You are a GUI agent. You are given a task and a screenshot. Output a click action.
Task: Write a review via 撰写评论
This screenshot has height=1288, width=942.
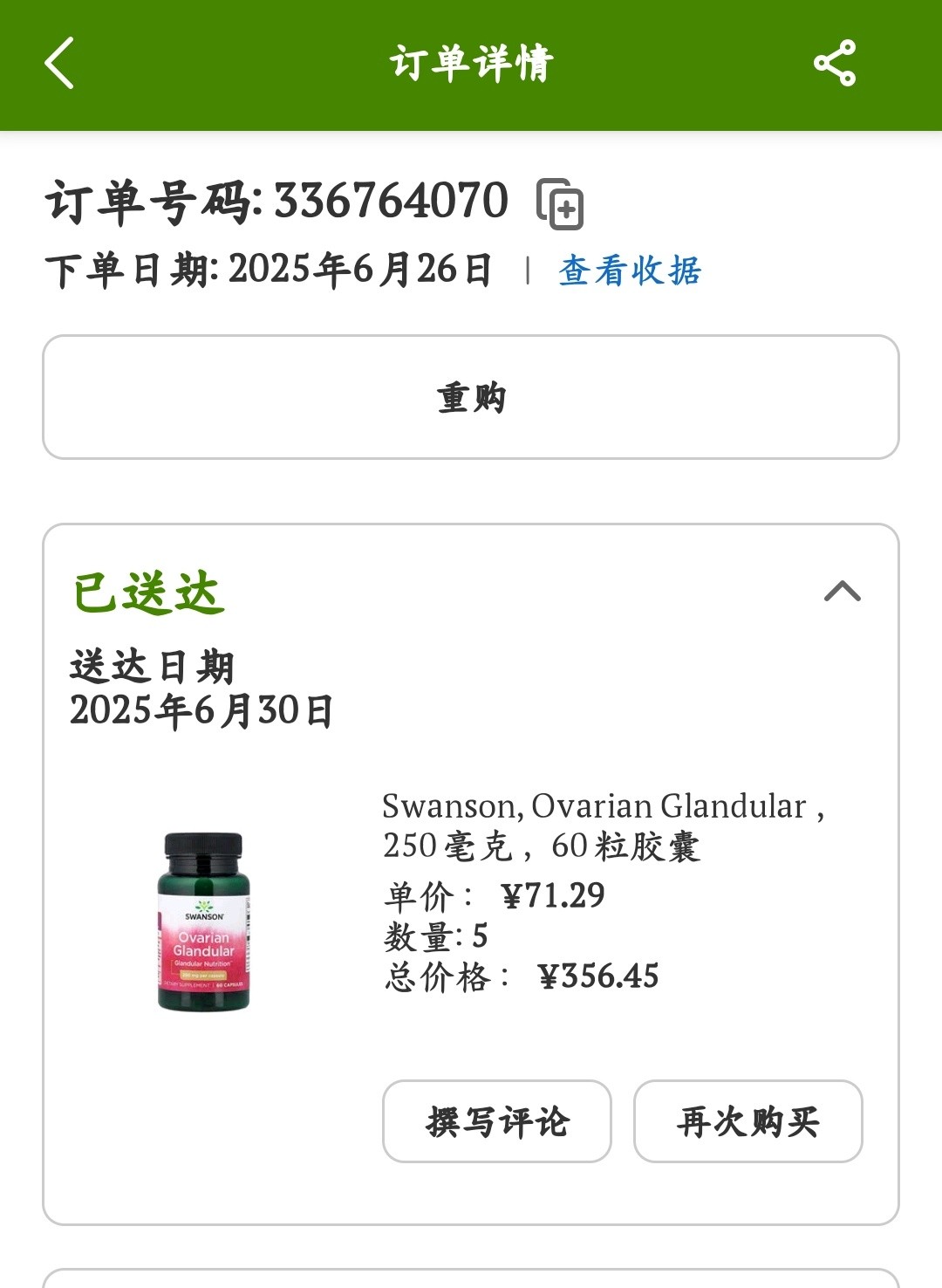click(x=497, y=1121)
